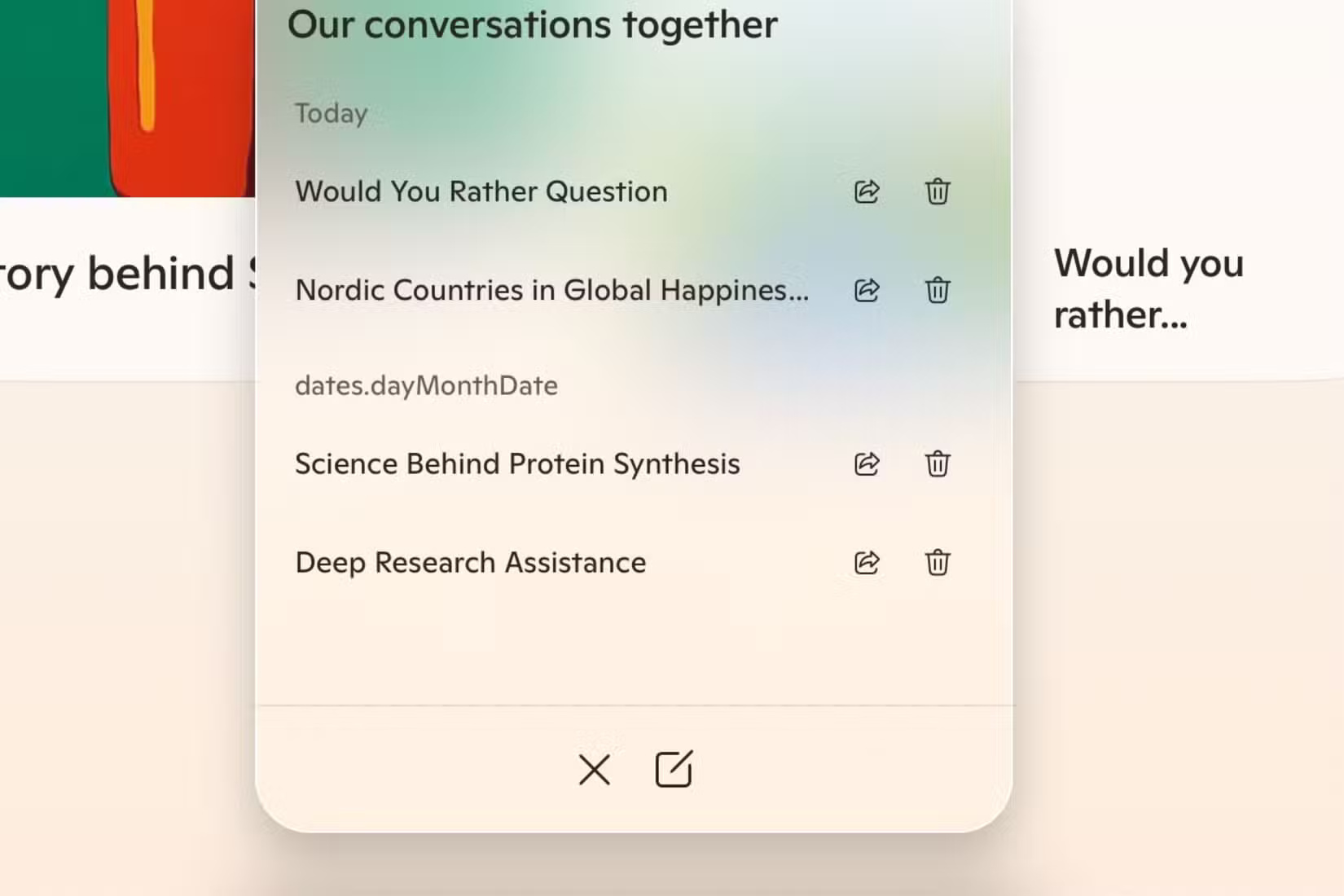Delete the Nordic Countries conversation
The image size is (1344, 896).
pyautogui.click(x=938, y=290)
